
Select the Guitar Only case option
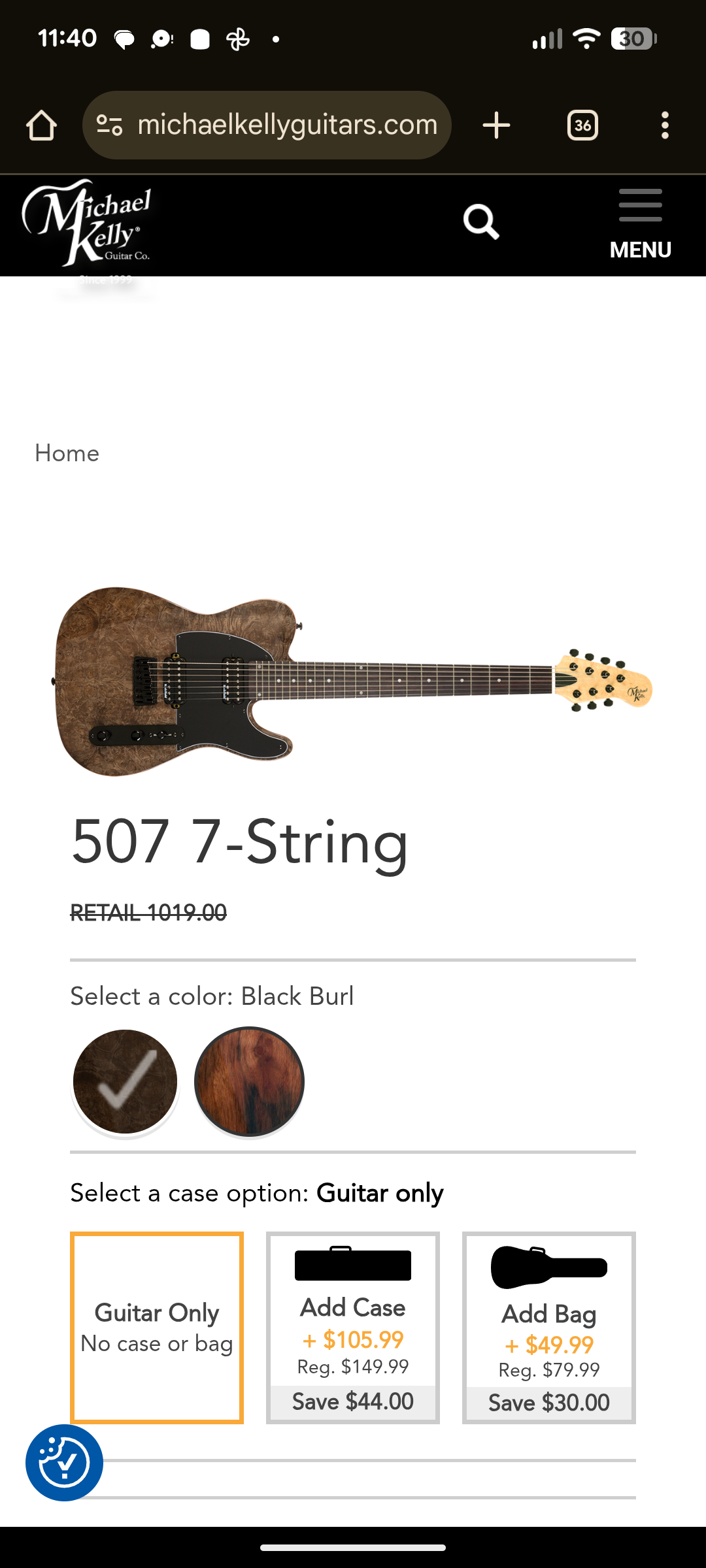[x=157, y=1327]
